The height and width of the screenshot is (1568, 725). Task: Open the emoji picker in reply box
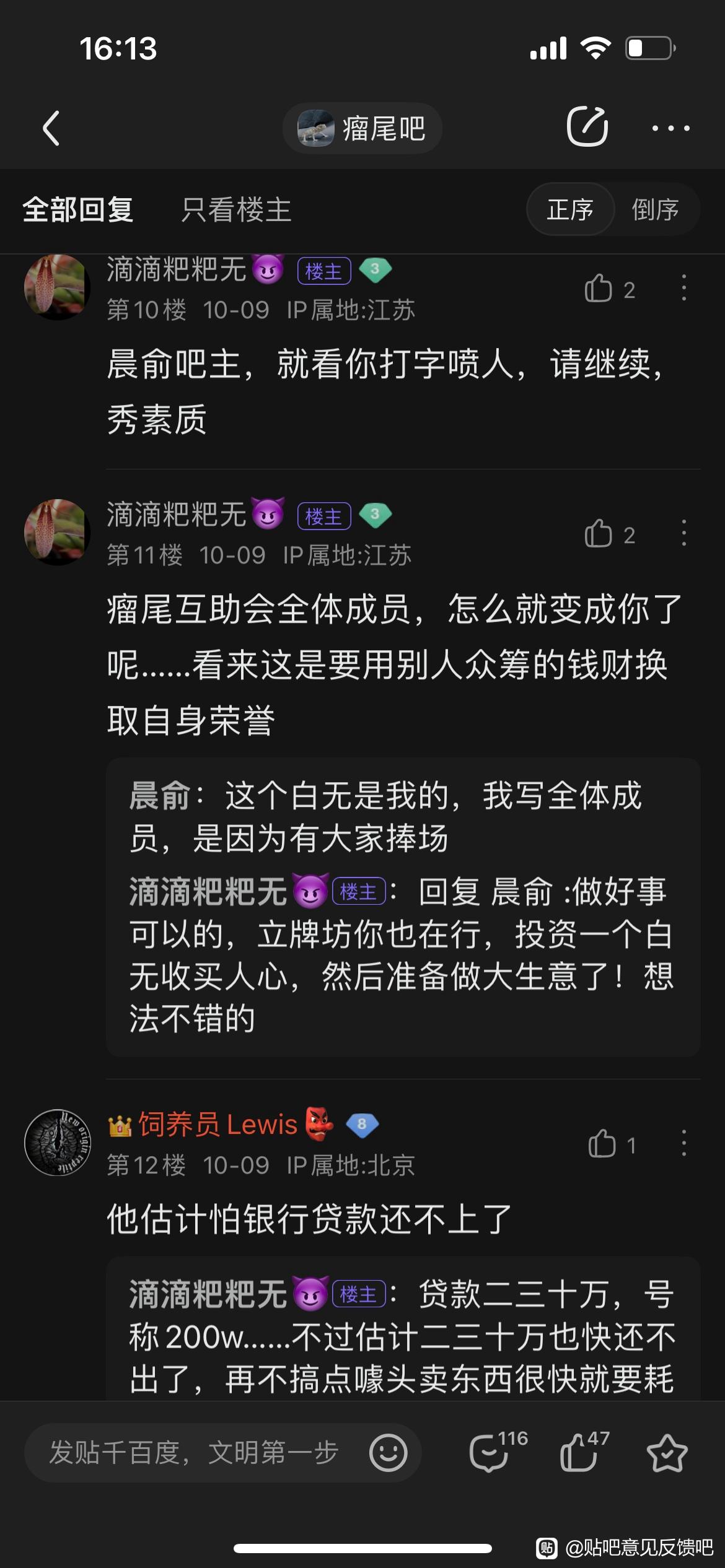(x=389, y=1453)
